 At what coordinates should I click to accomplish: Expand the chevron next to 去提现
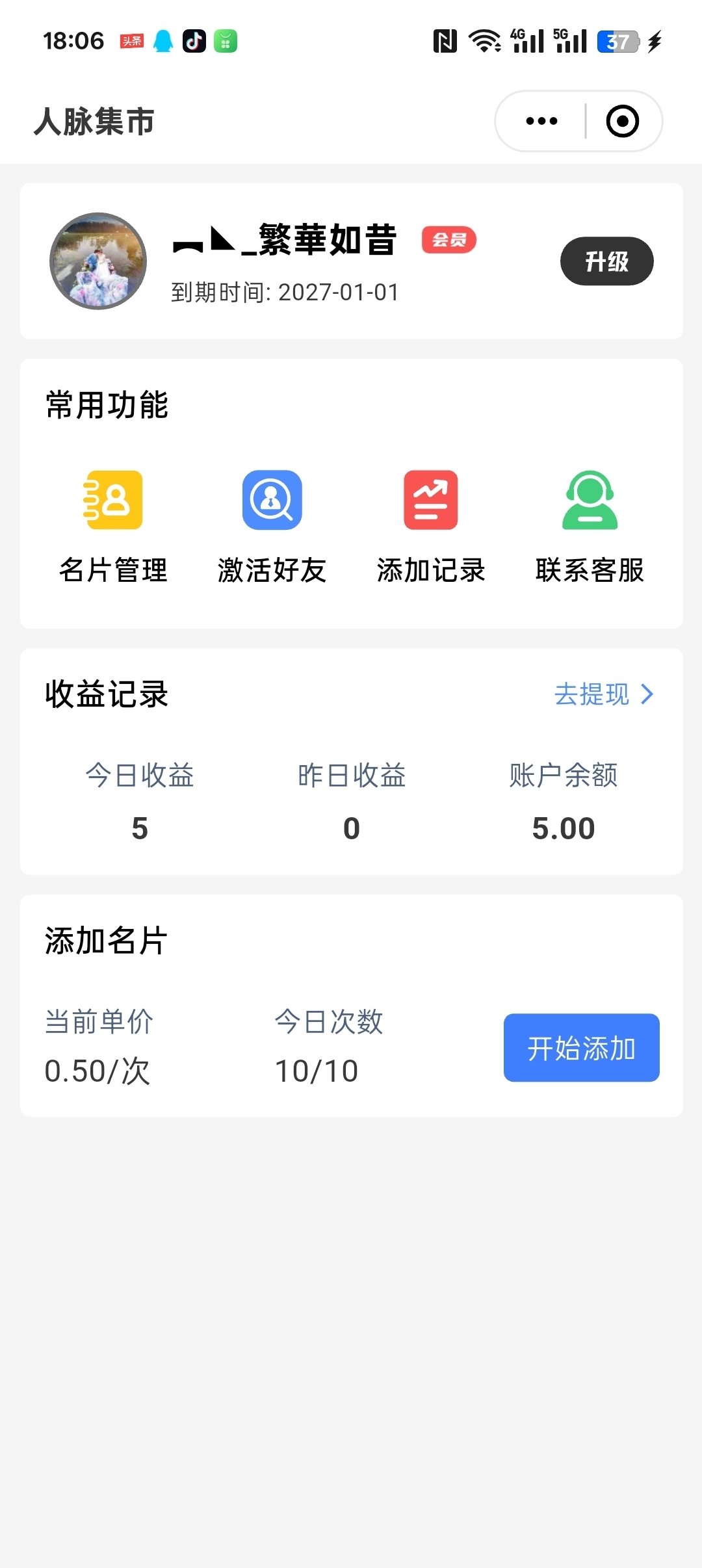pos(647,696)
